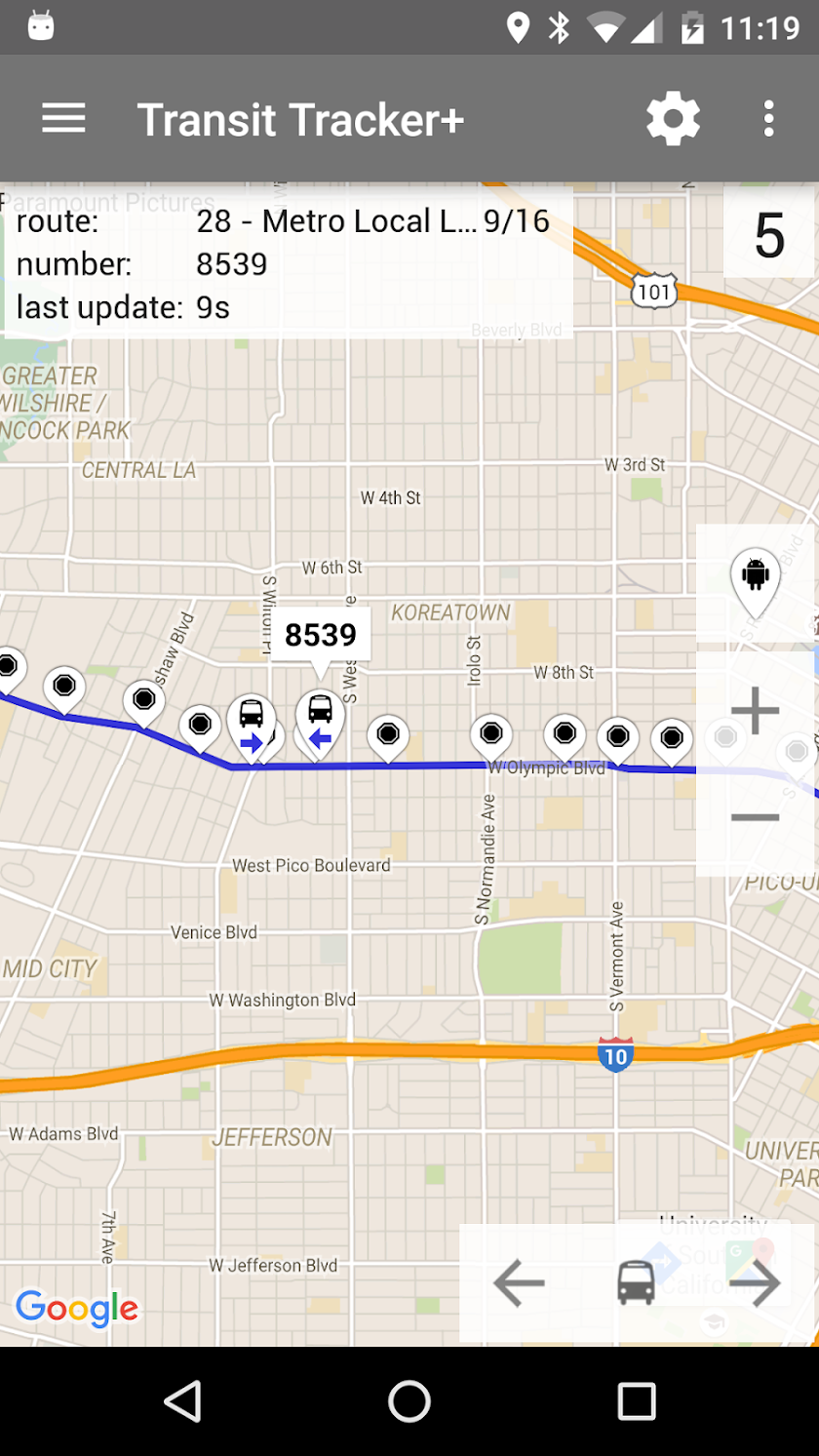Screen dimensions: 819x1456
Task: Center map on my location marker
Action: point(756,581)
